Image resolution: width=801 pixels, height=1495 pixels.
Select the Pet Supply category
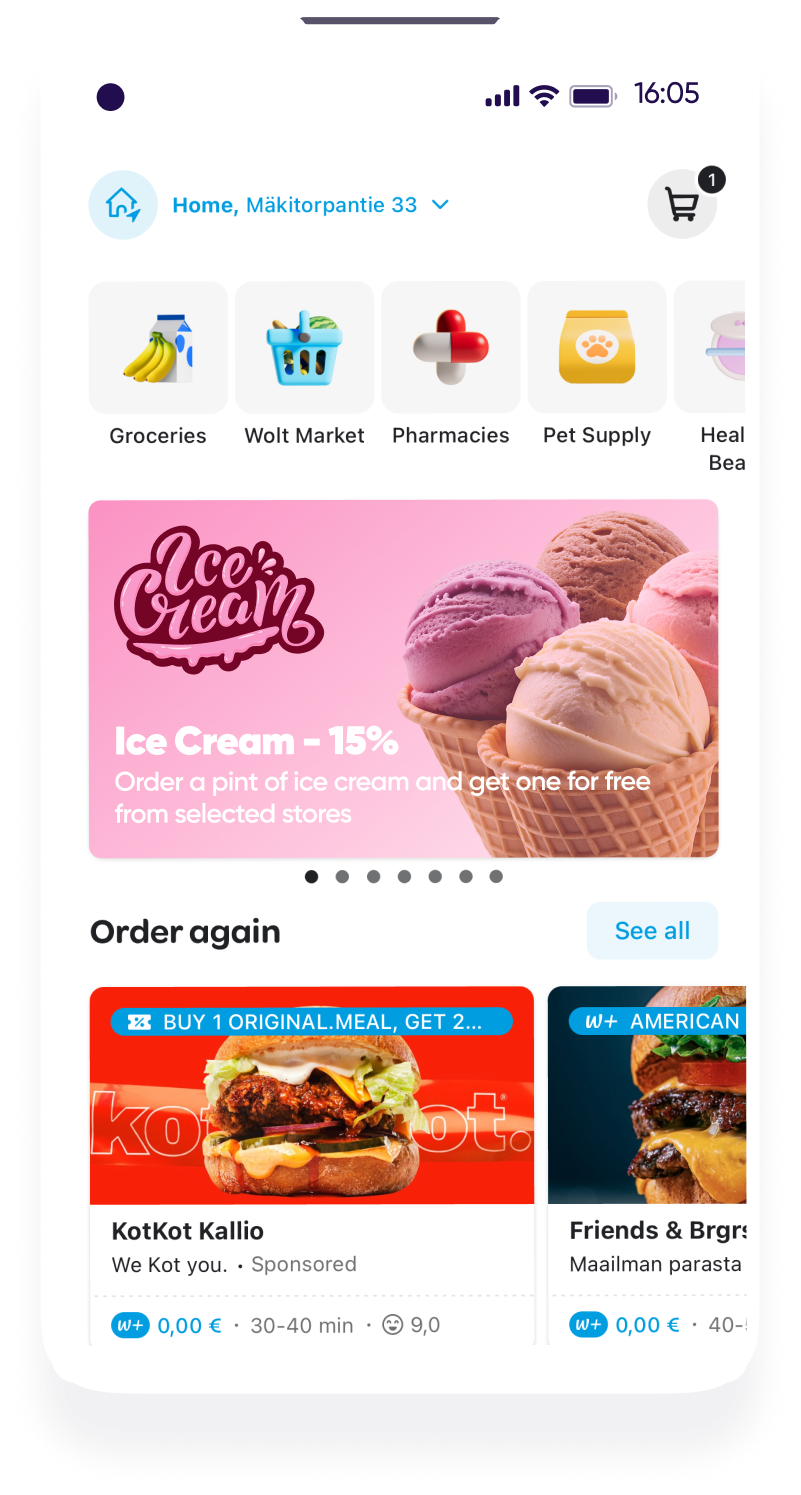tap(597, 348)
